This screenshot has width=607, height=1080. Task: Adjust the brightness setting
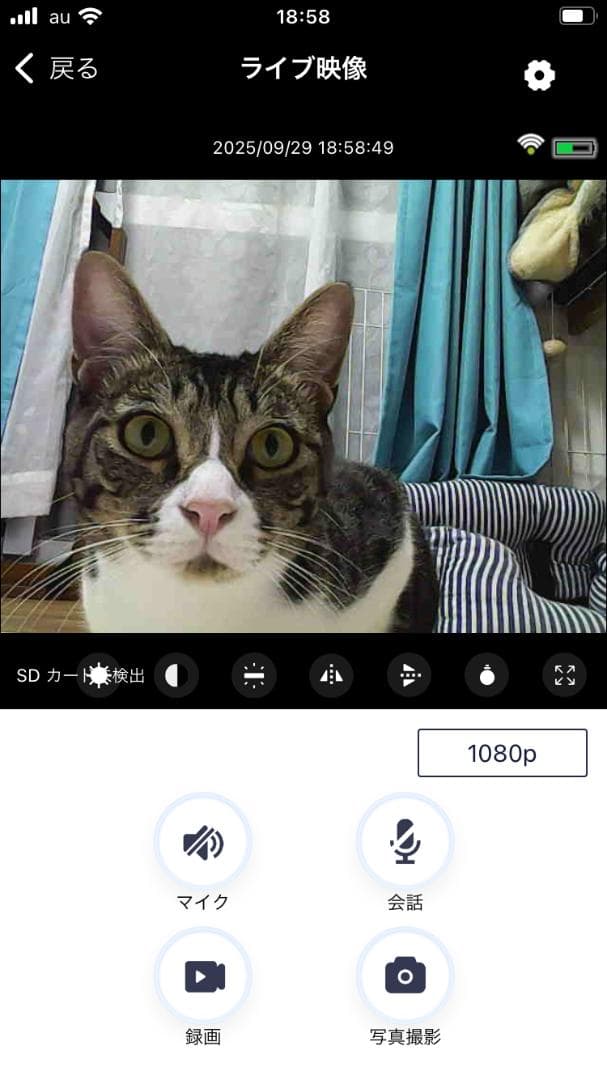99,676
